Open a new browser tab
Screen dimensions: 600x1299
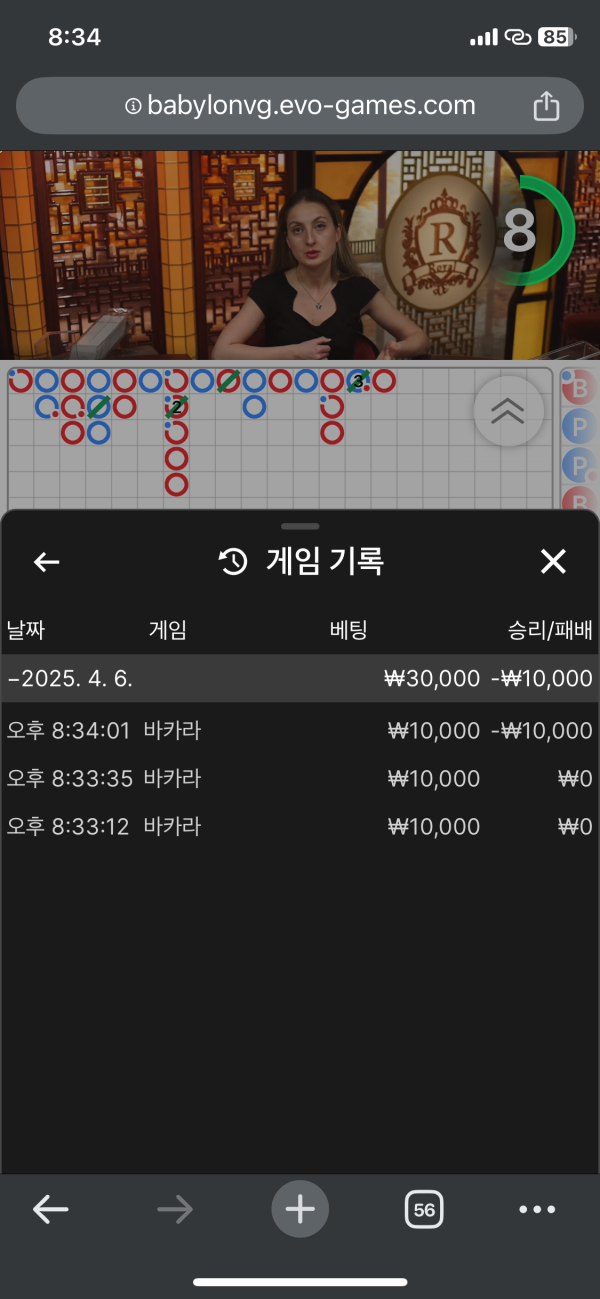(x=300, y=1210)
